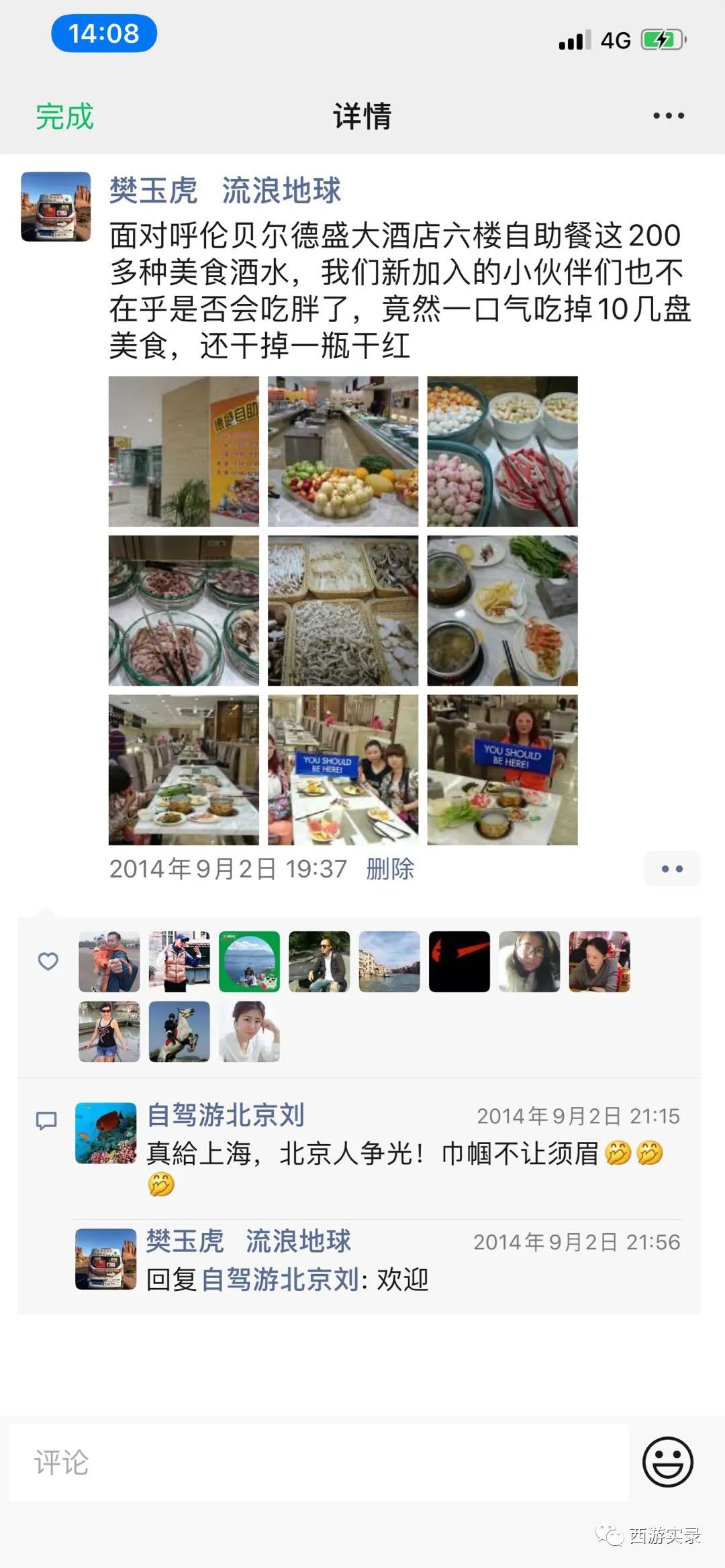Tap the speech bubble comment icon
The height and width of the screenshot is (1568, 725).
pyautogui.click(x=47, y=1118)
